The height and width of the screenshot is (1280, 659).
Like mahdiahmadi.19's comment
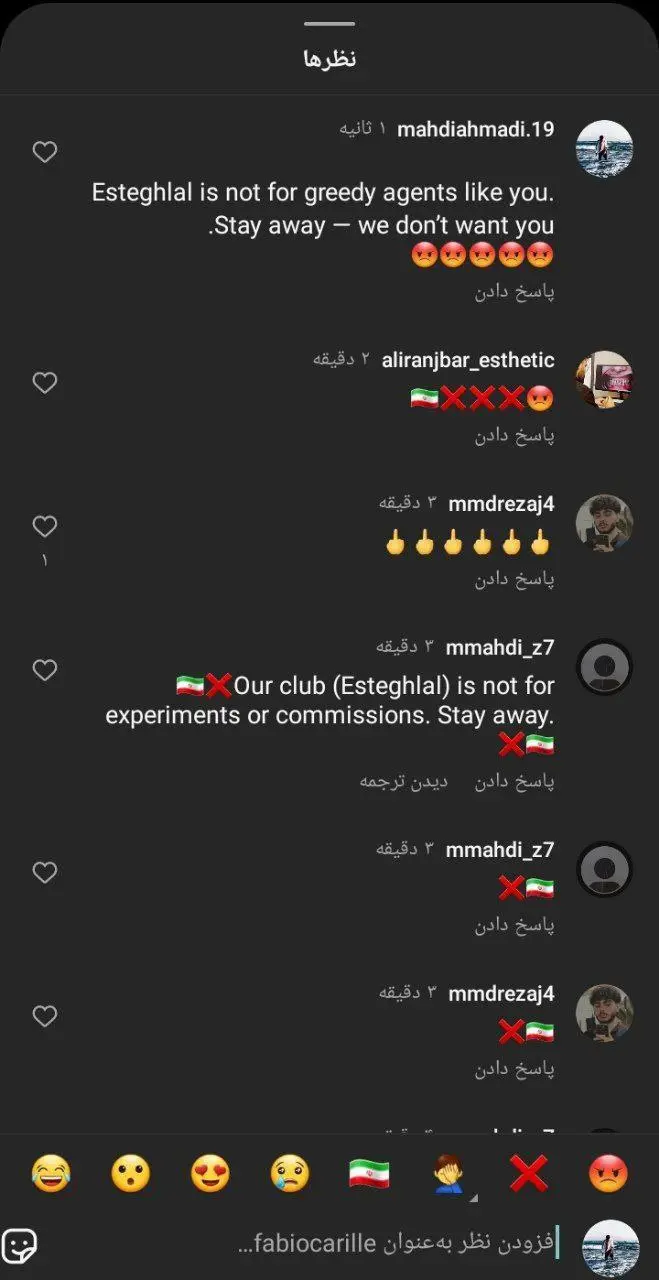[x=45, y=152]
